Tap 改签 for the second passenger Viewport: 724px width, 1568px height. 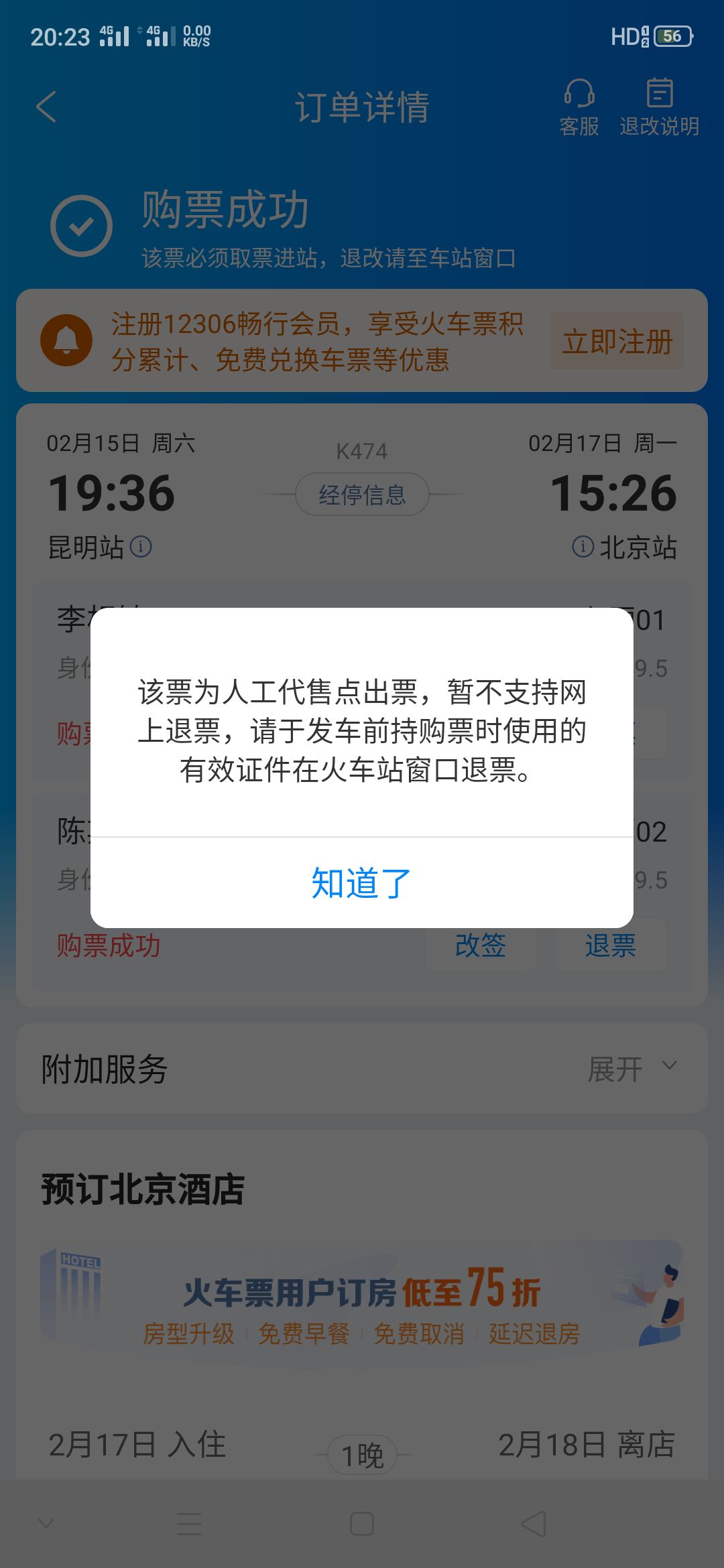(480, 945)
